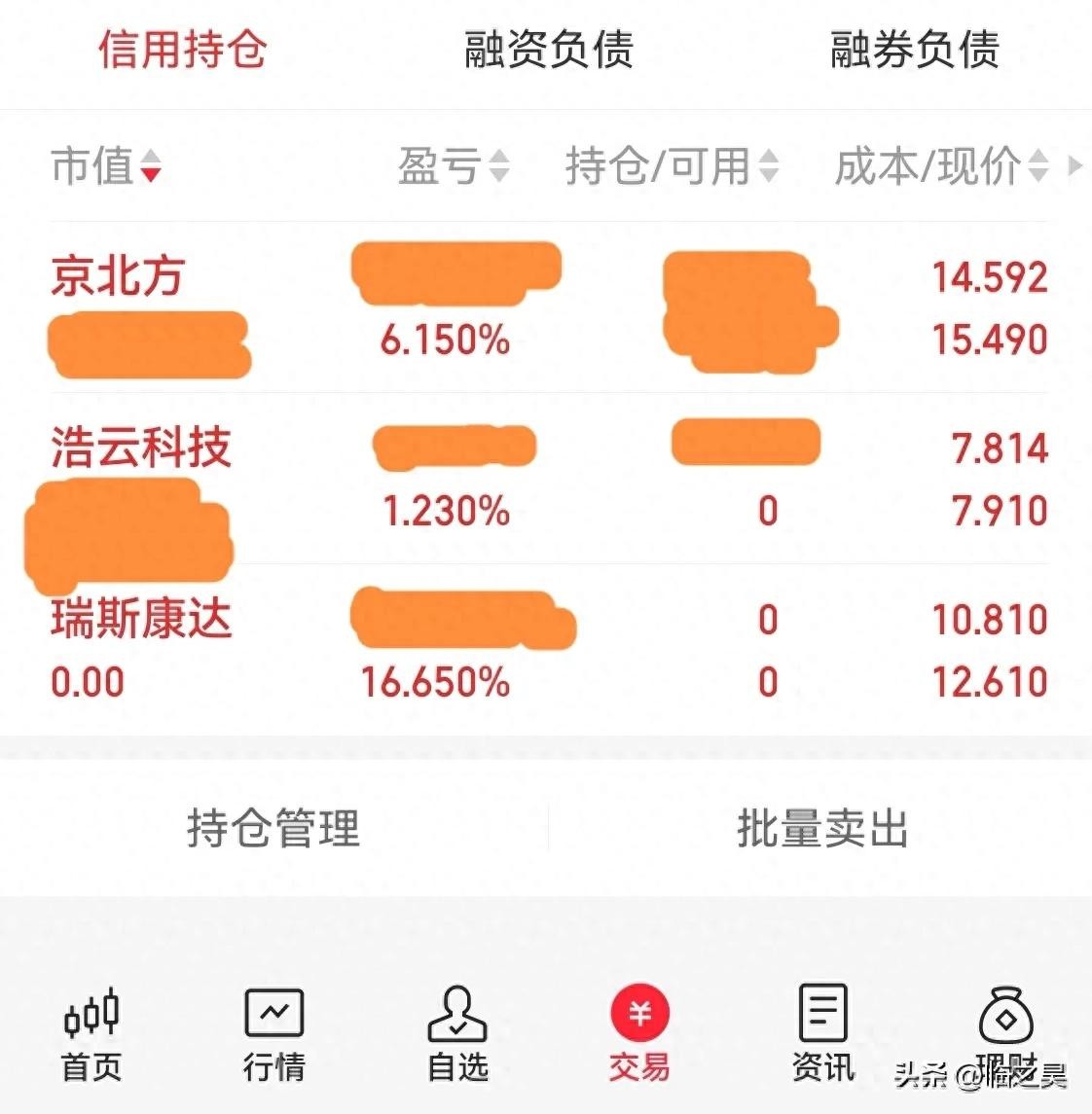Switch to the 信用持仓 tab
The width and height of the screenshot is (1092, 1114).
click(182, 50)
